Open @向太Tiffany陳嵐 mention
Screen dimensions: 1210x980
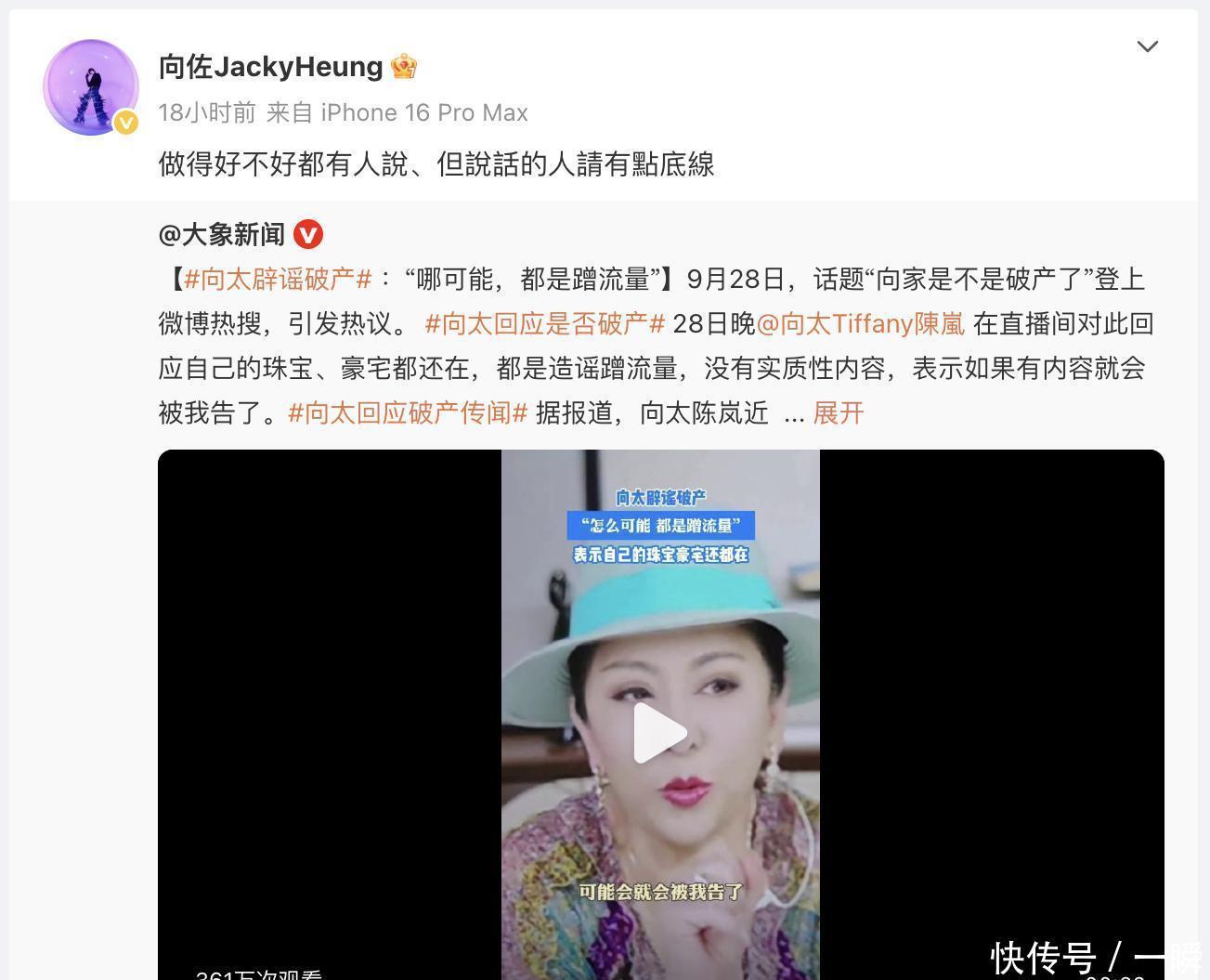(861, 323)
